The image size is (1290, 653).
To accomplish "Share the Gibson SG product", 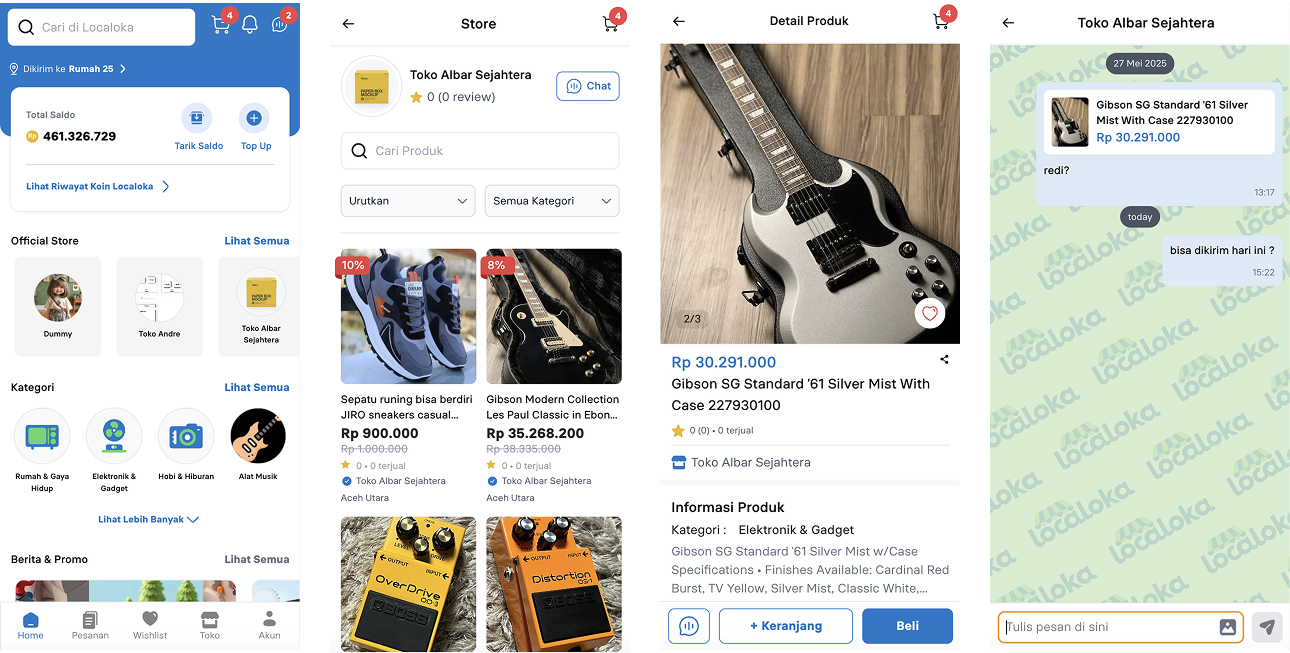I will (x=944, y=359).
